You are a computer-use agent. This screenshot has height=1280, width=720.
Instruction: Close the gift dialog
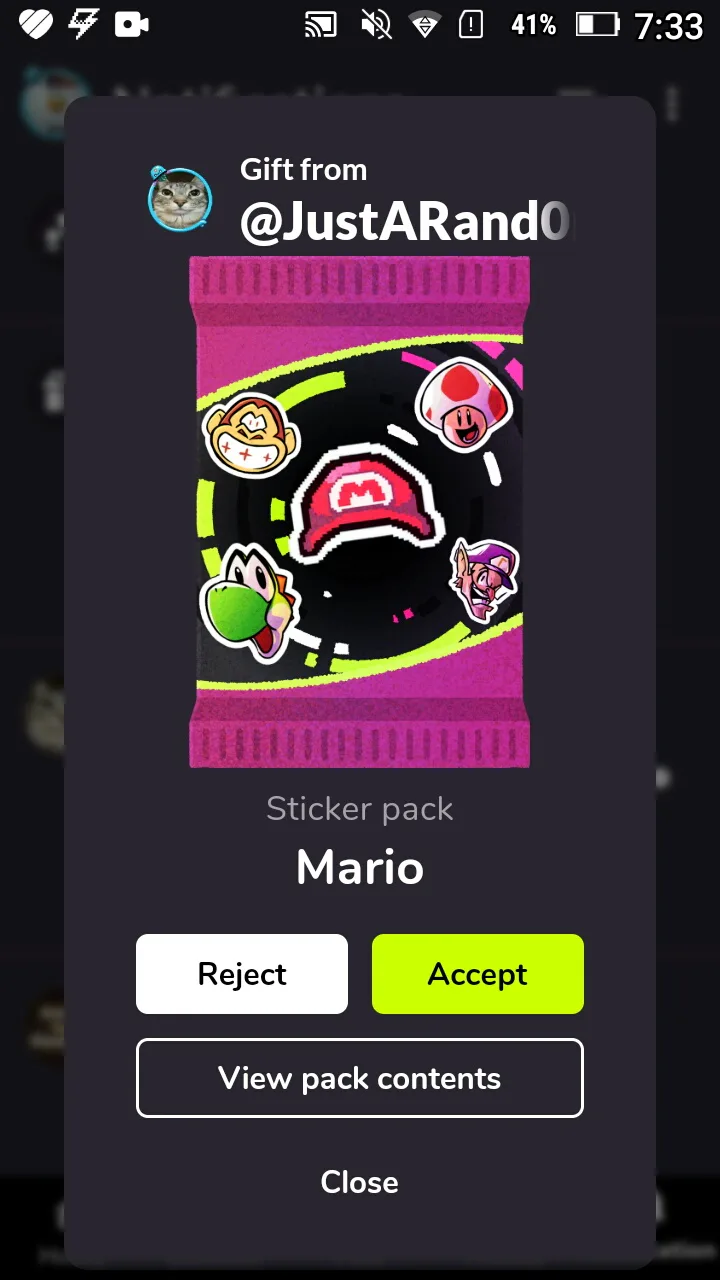(360, 1182)
